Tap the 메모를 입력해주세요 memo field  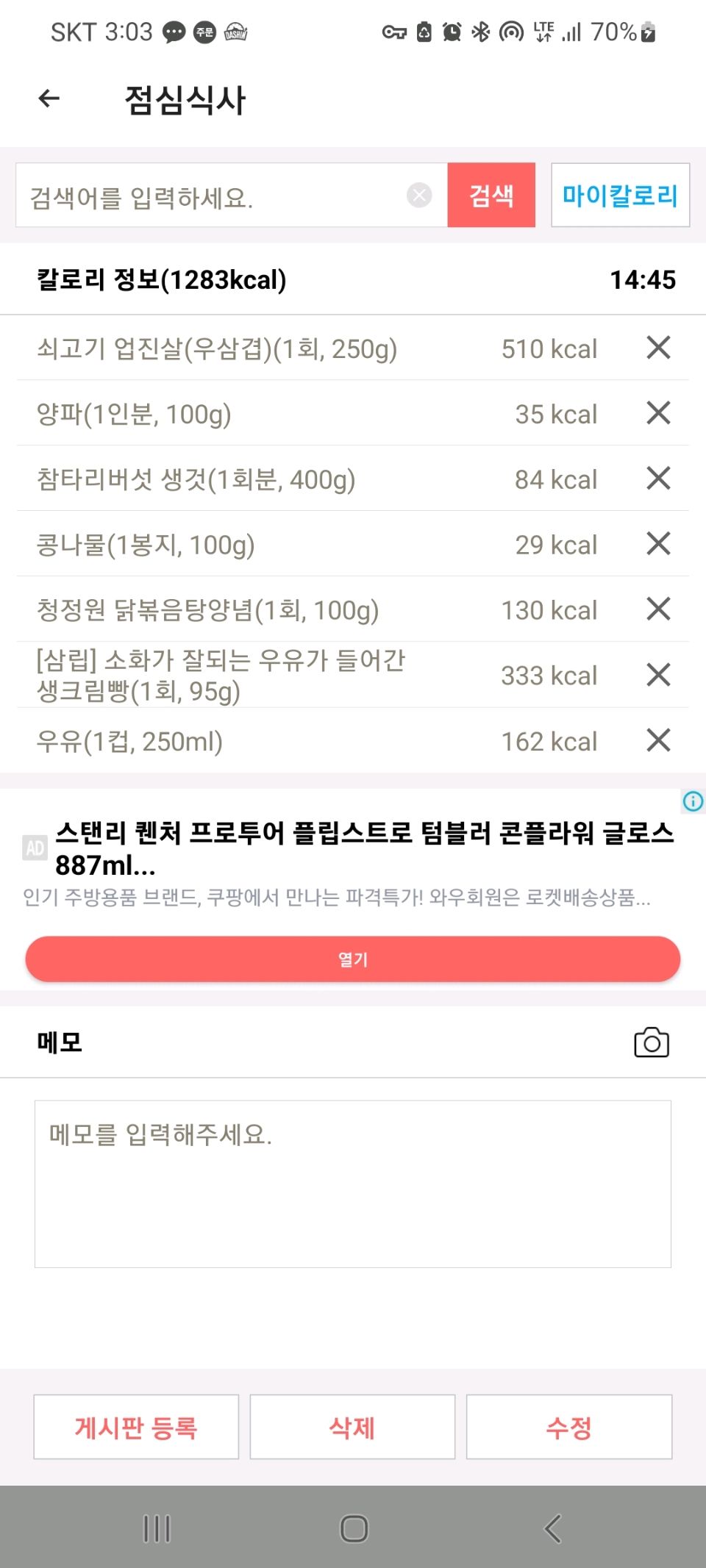click(x=353, y=1184)
